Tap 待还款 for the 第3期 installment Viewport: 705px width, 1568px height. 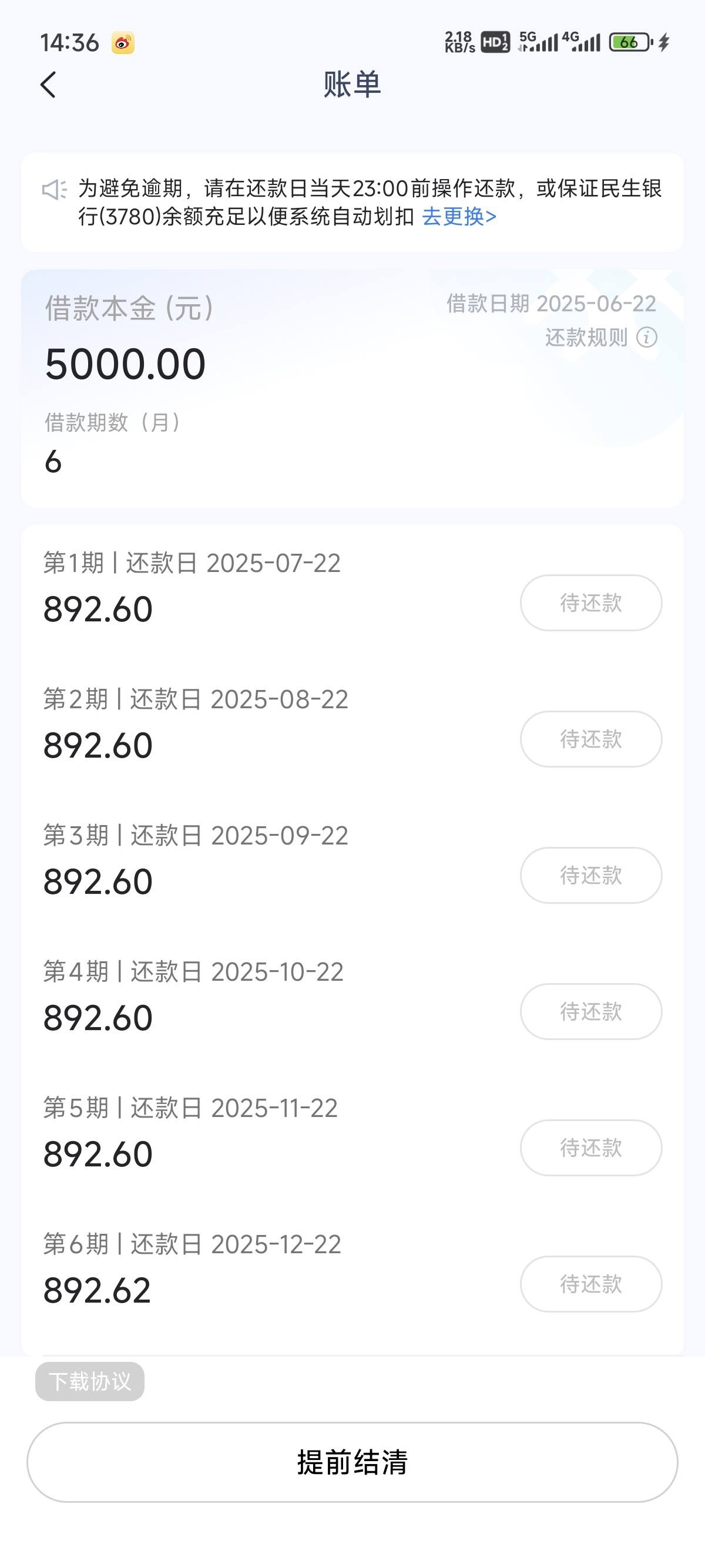click(590, 875)
